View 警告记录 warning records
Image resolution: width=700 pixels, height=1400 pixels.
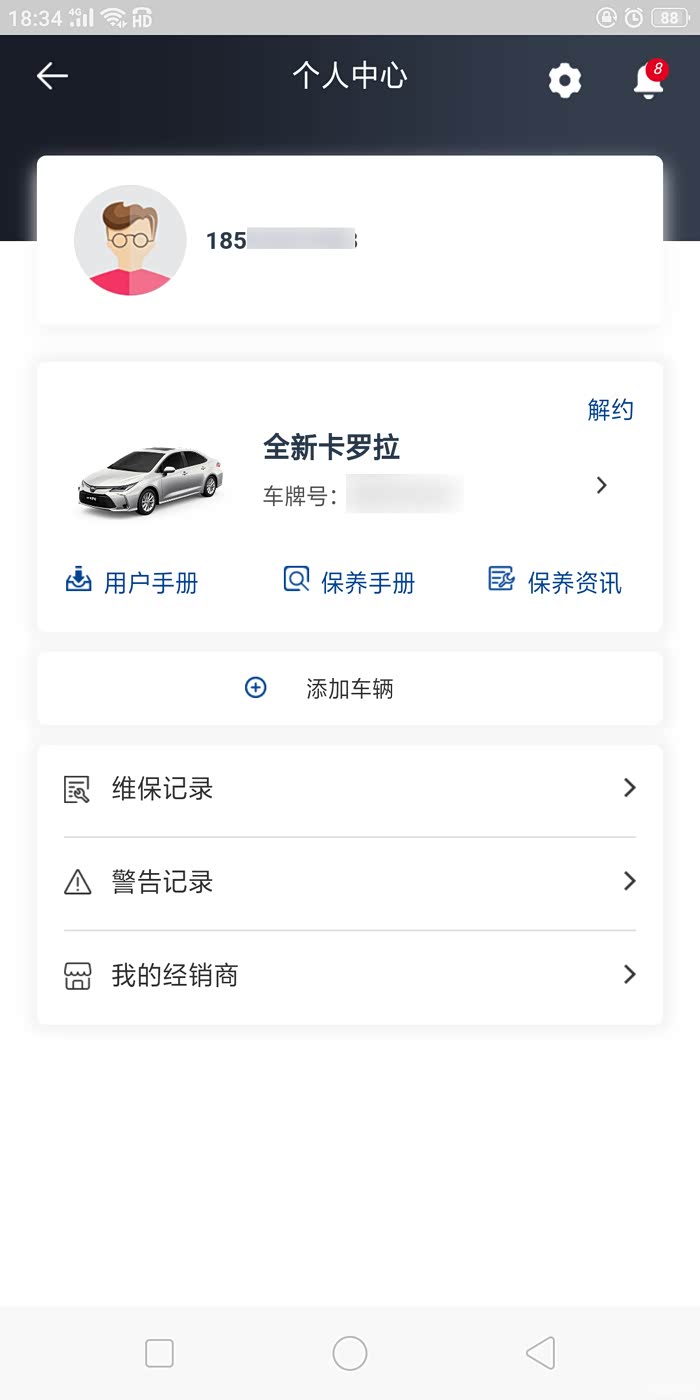pyautogui.click(x=349, y=882)
